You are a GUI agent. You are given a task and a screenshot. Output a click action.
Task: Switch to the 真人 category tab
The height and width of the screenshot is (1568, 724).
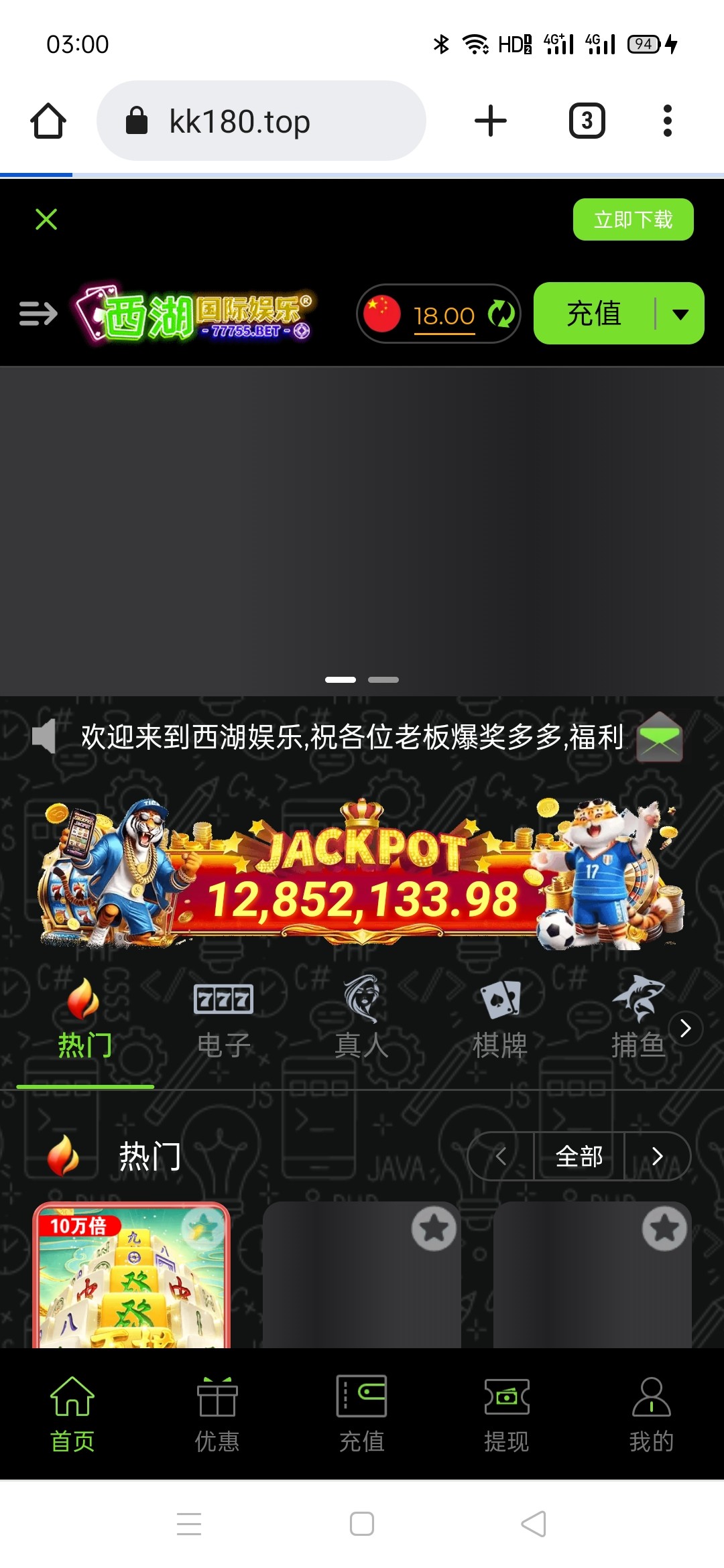point(362,1019)
